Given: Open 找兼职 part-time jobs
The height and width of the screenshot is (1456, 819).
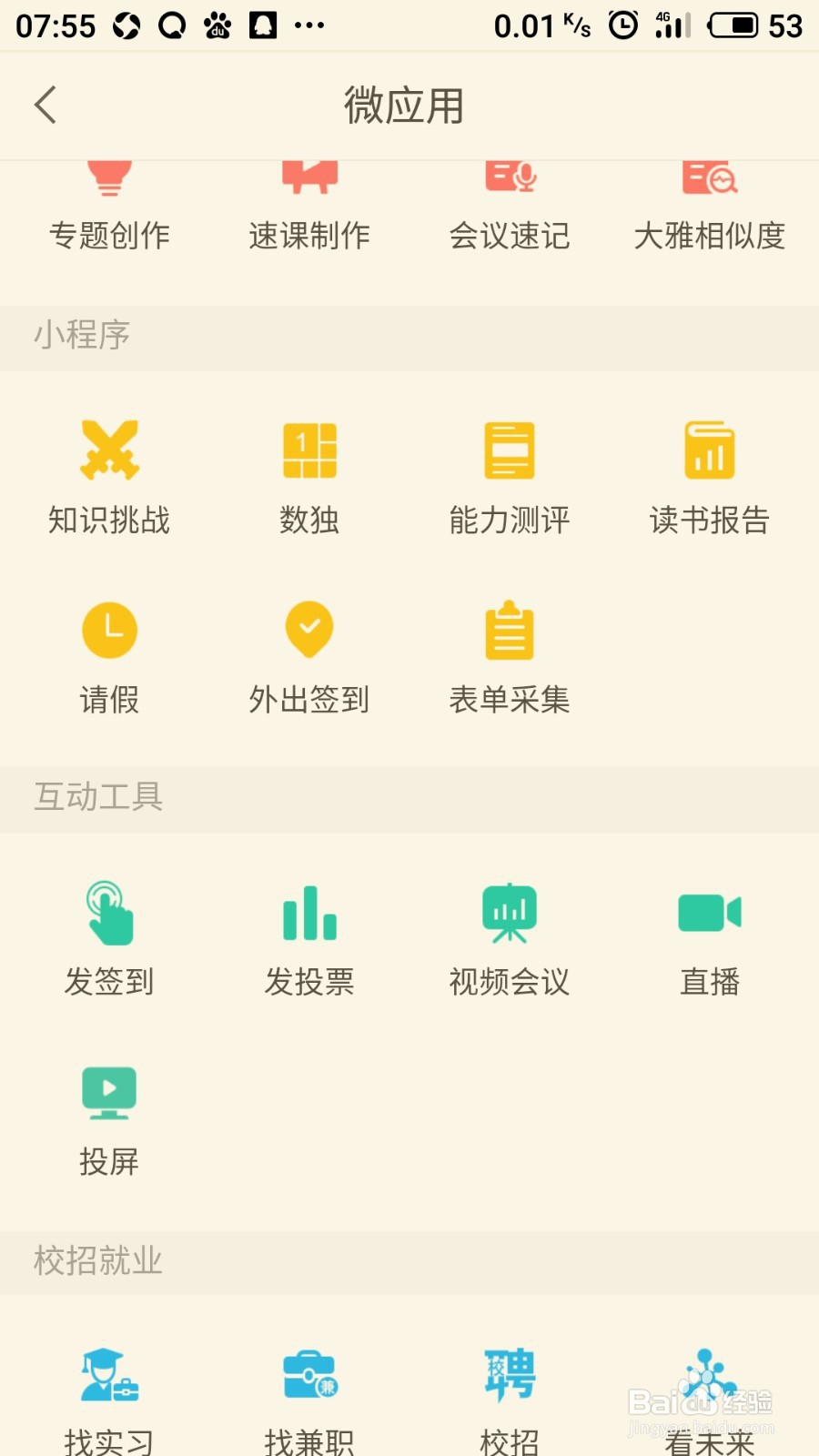Looking at the screenshot, I should 309,1401.
